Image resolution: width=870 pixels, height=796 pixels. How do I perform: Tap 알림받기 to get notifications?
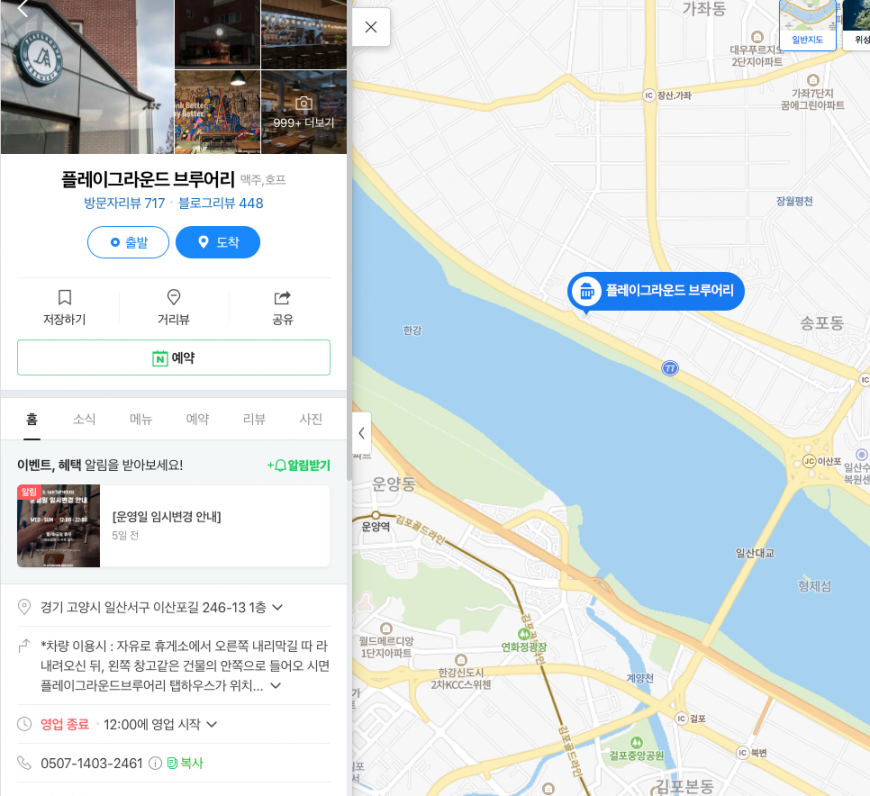click(298, 465)
